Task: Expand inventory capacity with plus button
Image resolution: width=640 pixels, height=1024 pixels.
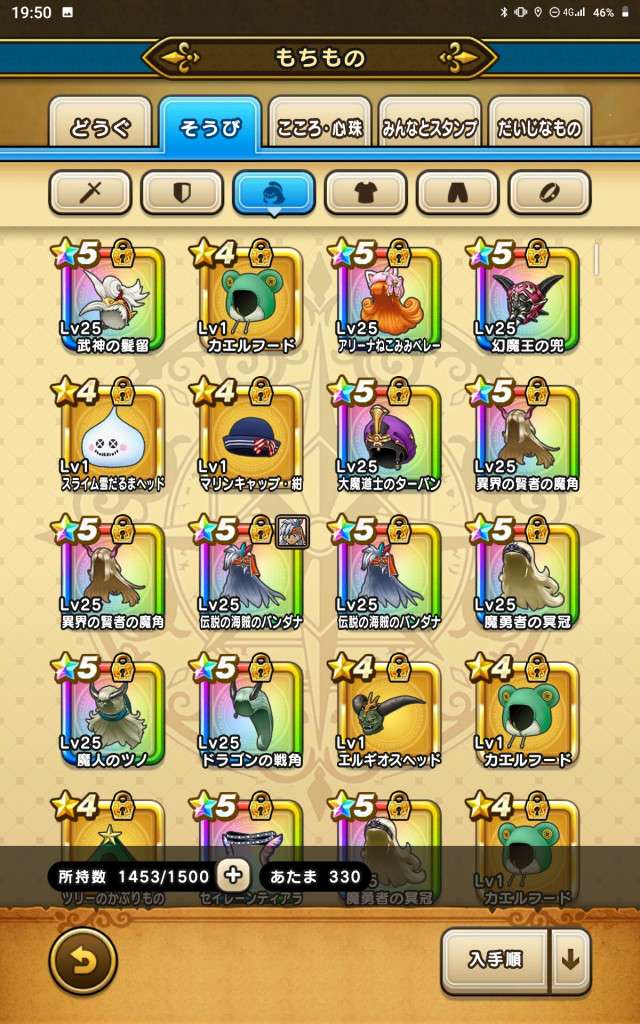Action: (233, 877)
